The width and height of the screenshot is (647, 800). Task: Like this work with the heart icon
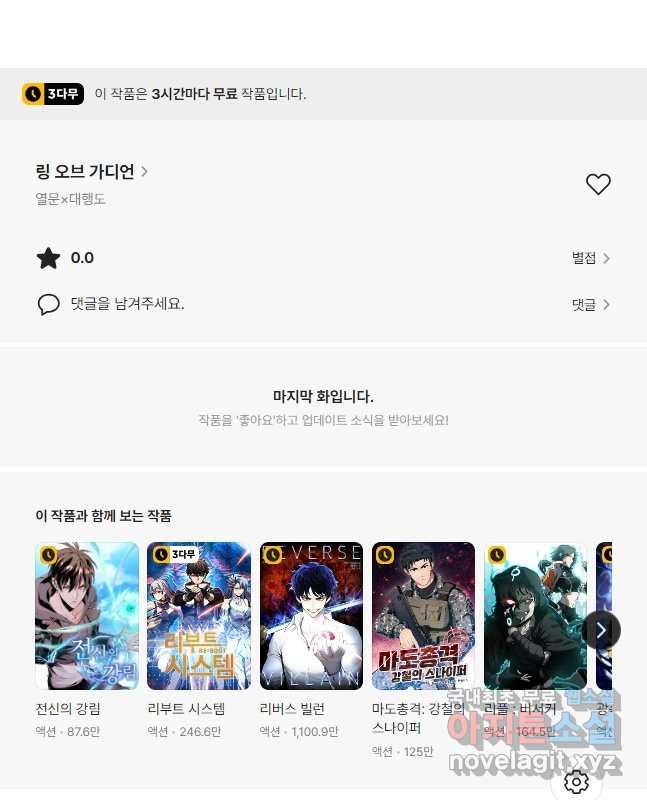click(598, 184)
